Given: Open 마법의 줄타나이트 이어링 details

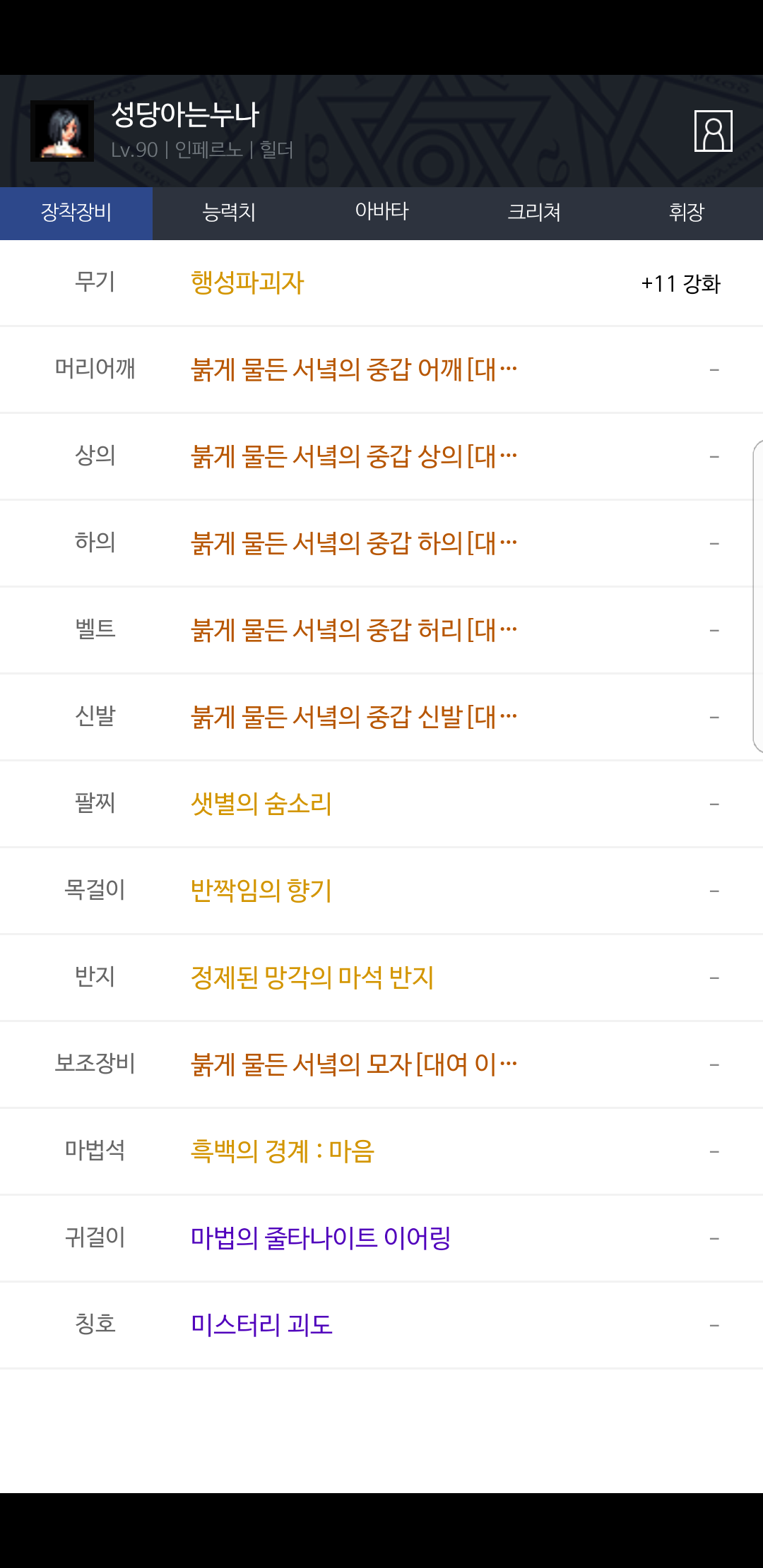Looking at the screenshot, I should (321, 1238).
